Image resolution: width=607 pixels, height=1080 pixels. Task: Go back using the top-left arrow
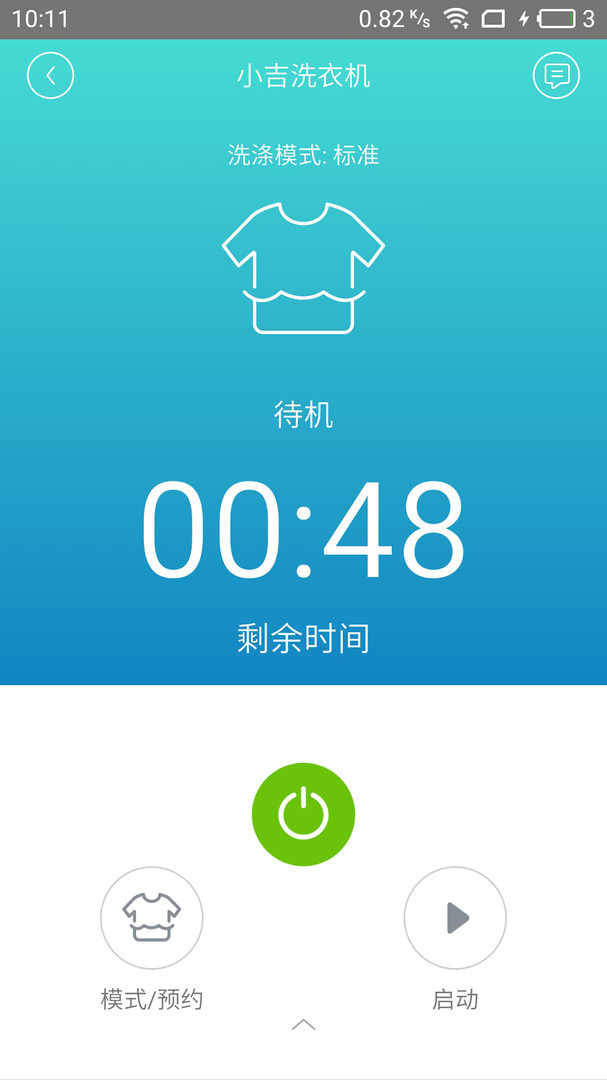click(51, 75)
